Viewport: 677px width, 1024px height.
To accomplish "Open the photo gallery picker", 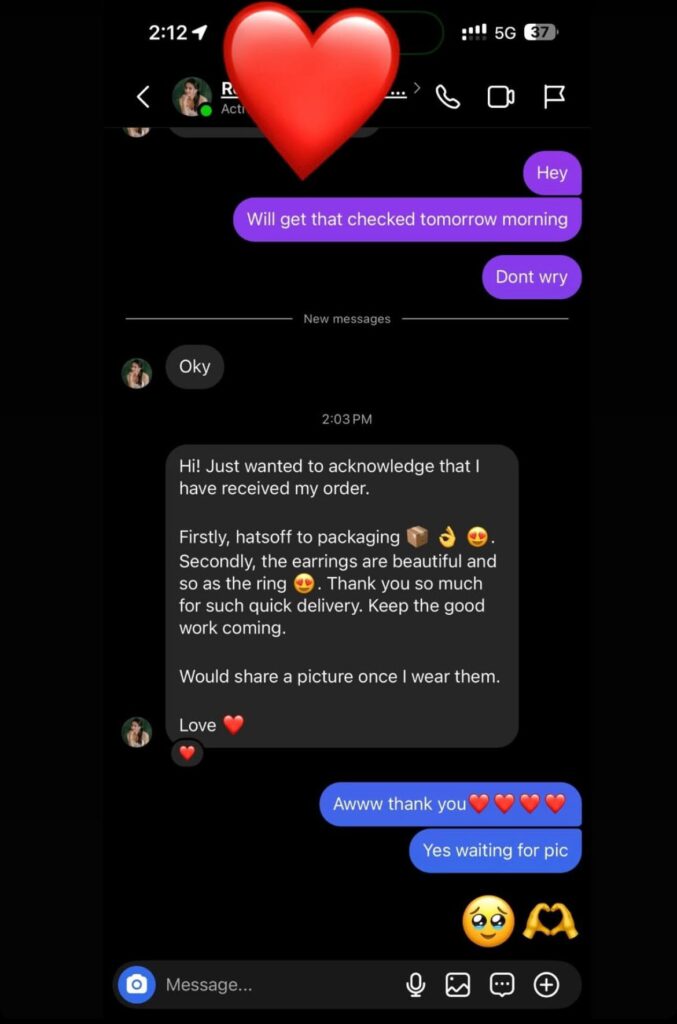I will coord(458,985).
